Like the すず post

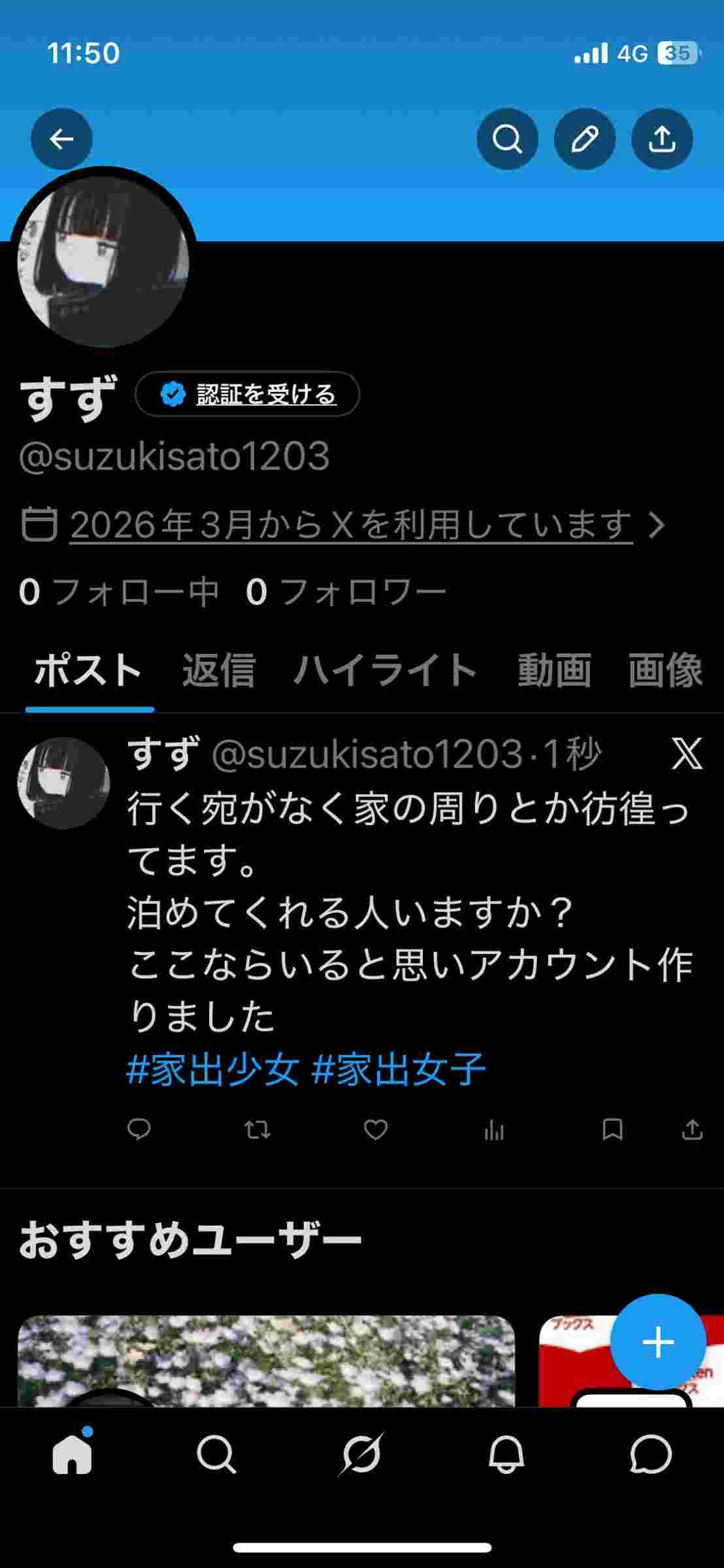click(376, 1130)
